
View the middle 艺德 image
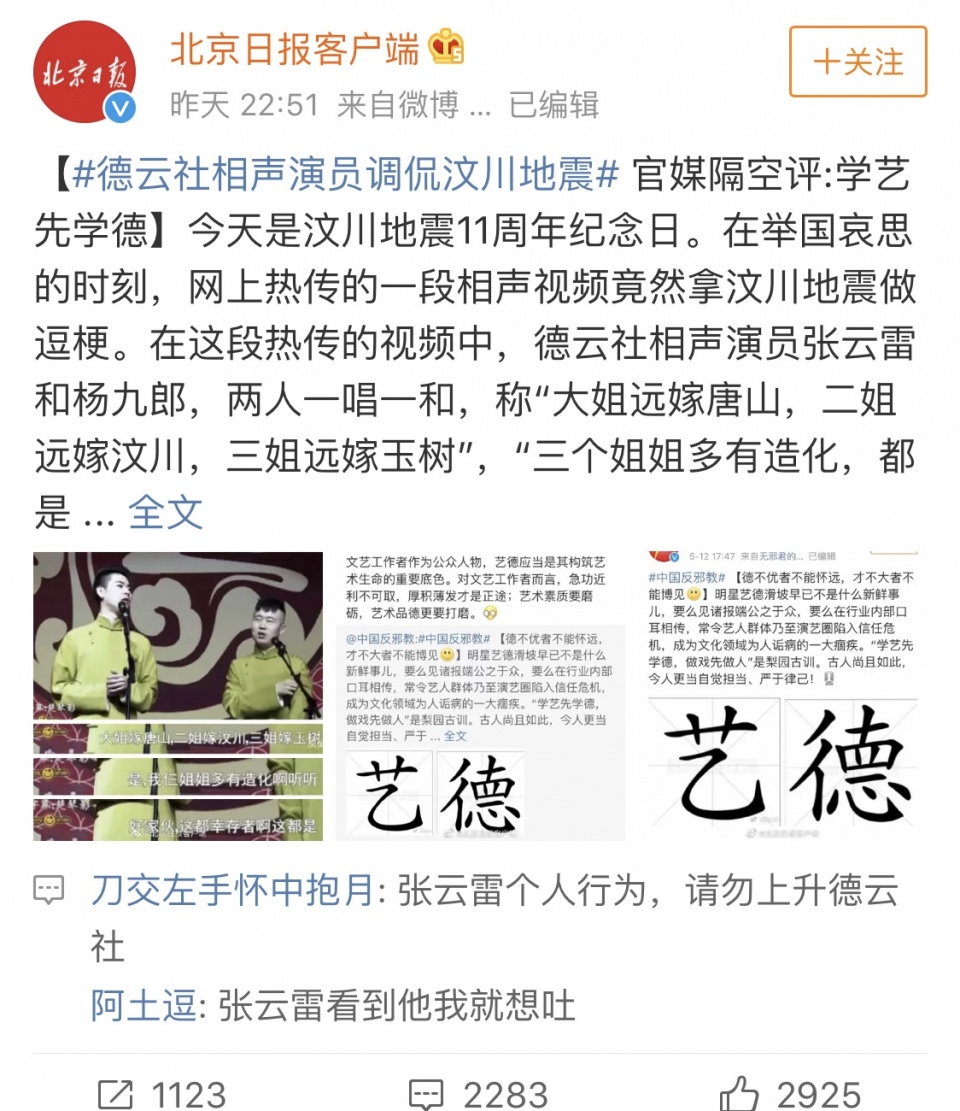click(x=484, y=696)
